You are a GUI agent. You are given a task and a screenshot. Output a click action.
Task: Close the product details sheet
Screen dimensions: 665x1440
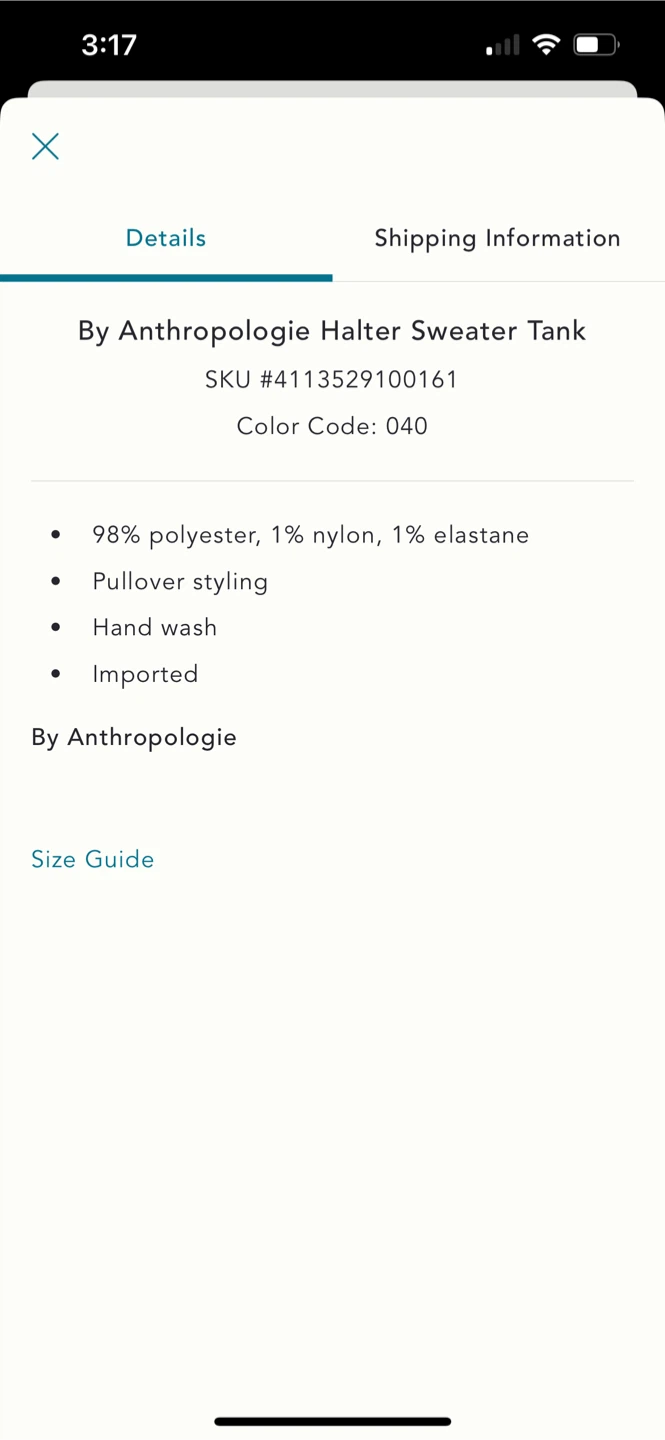click(45, 146)
